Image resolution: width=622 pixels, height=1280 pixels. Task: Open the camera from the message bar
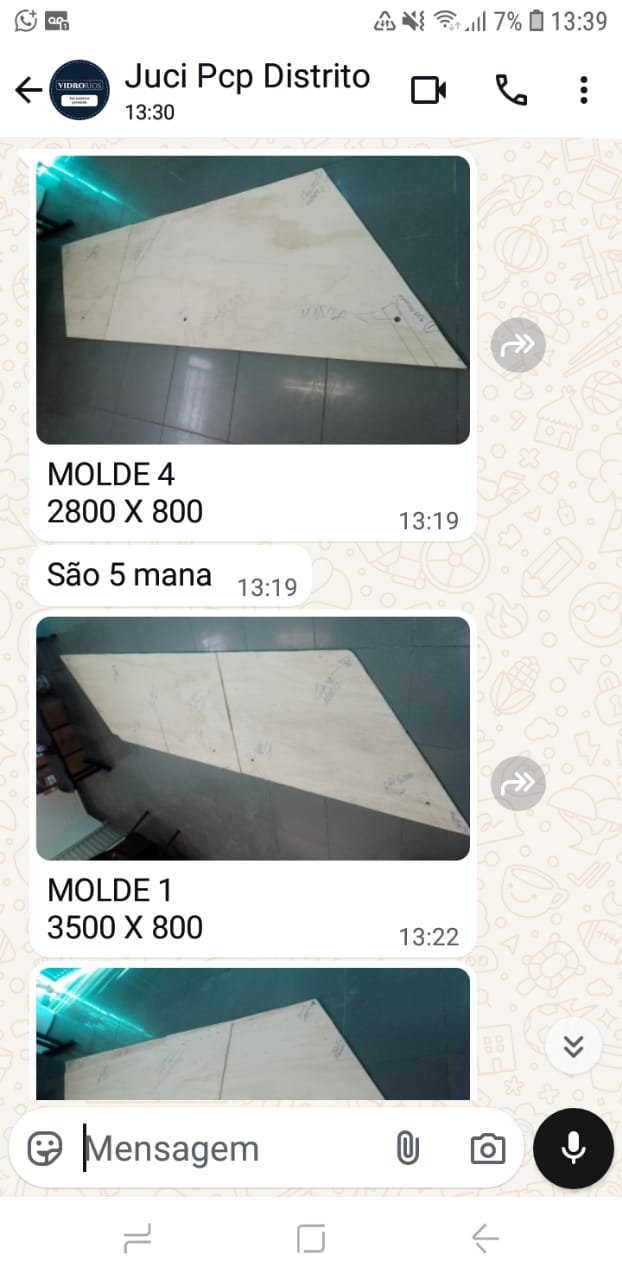488,1149
